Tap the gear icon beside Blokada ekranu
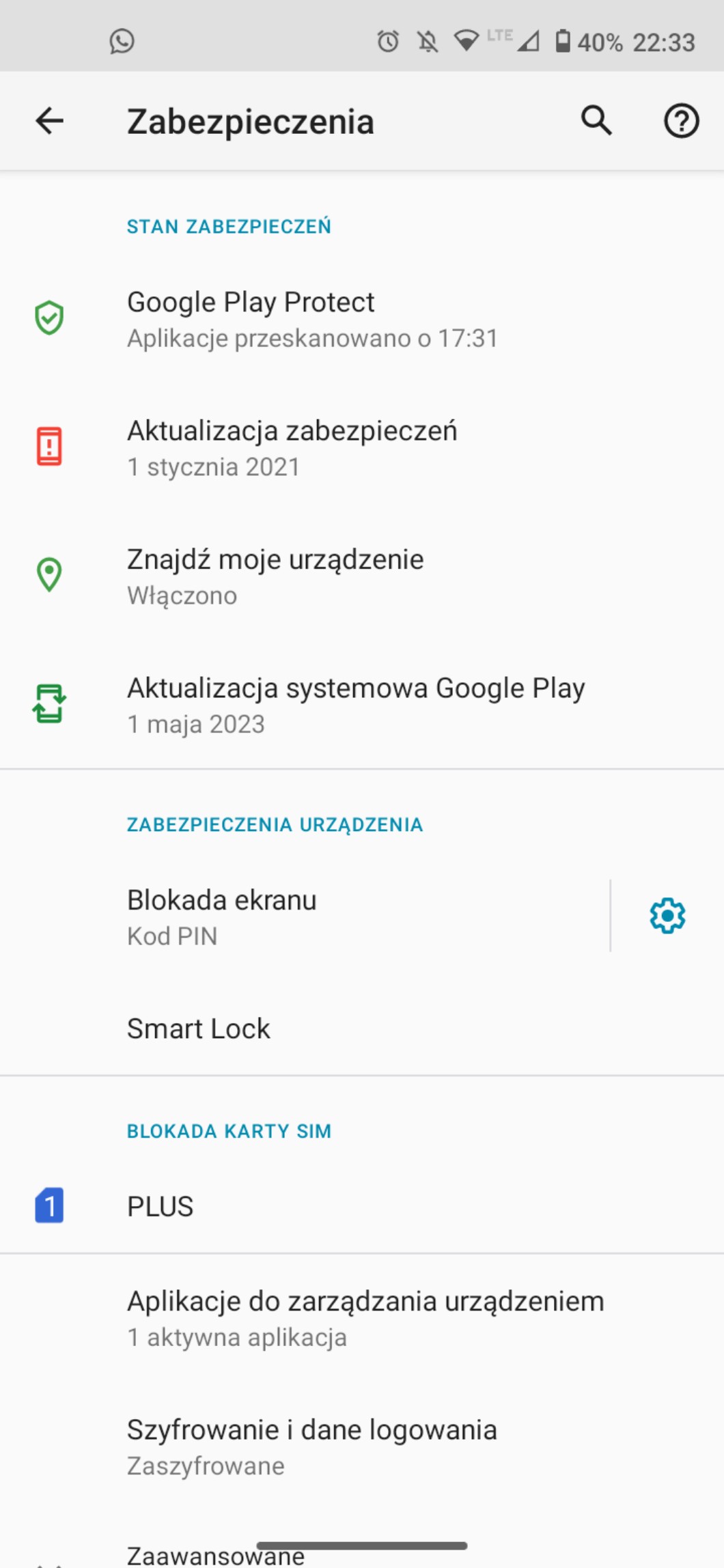Image resolution: width=724 pixels, height=1568 pixels. pos(667,916)
